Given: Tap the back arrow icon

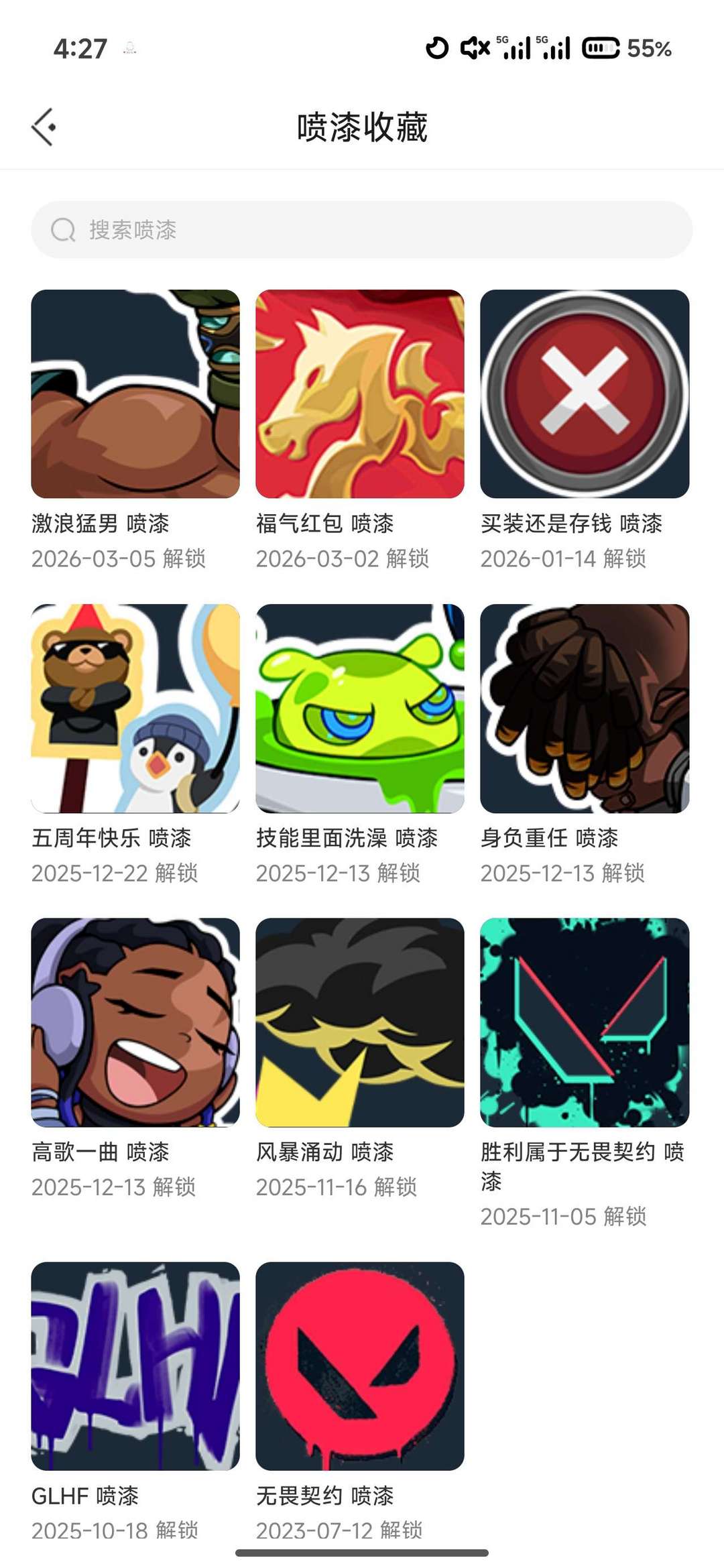Looking at the screenshot, I should (44, 126).
